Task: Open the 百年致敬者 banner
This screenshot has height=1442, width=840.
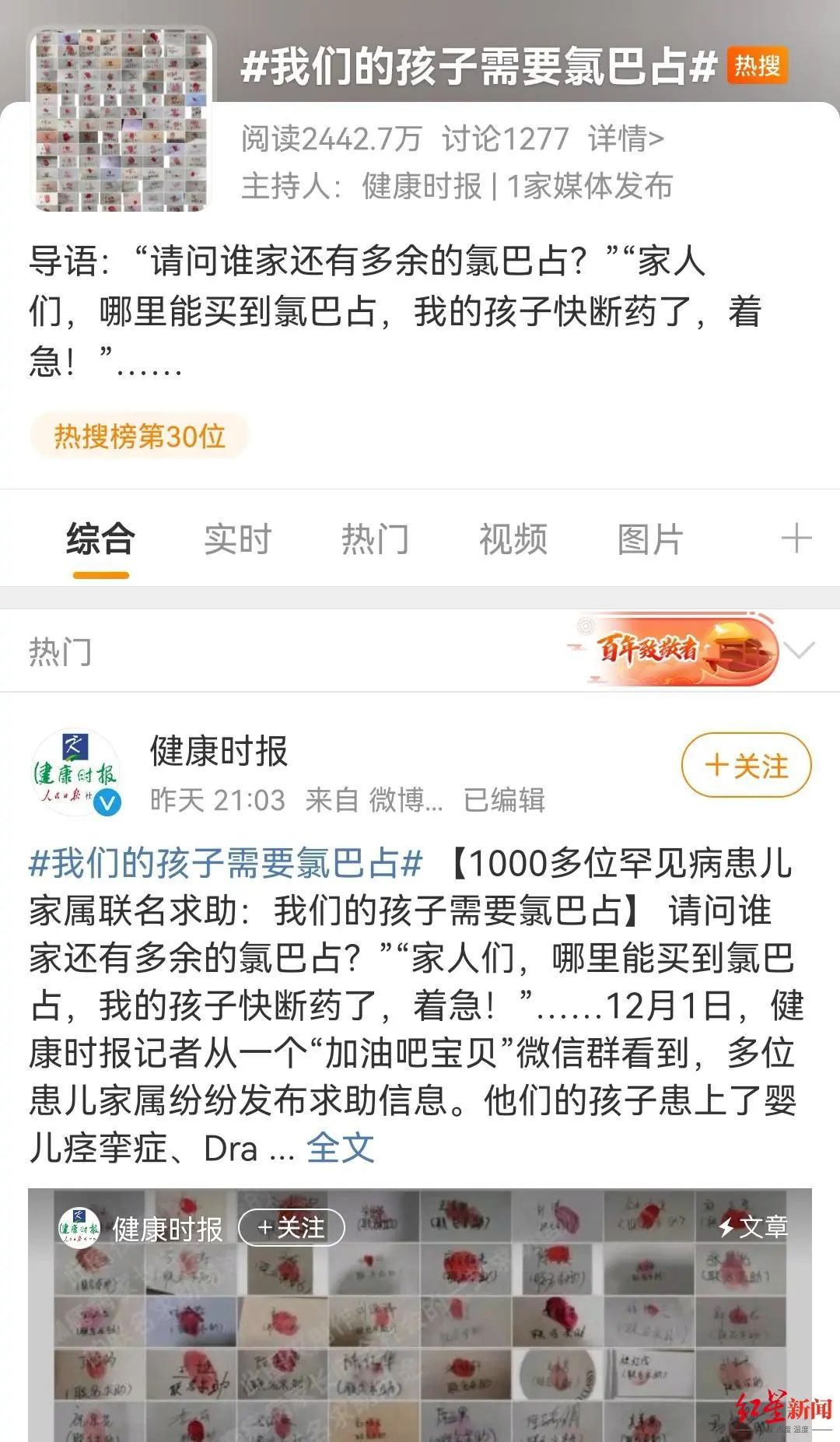Action: (673, 650)
